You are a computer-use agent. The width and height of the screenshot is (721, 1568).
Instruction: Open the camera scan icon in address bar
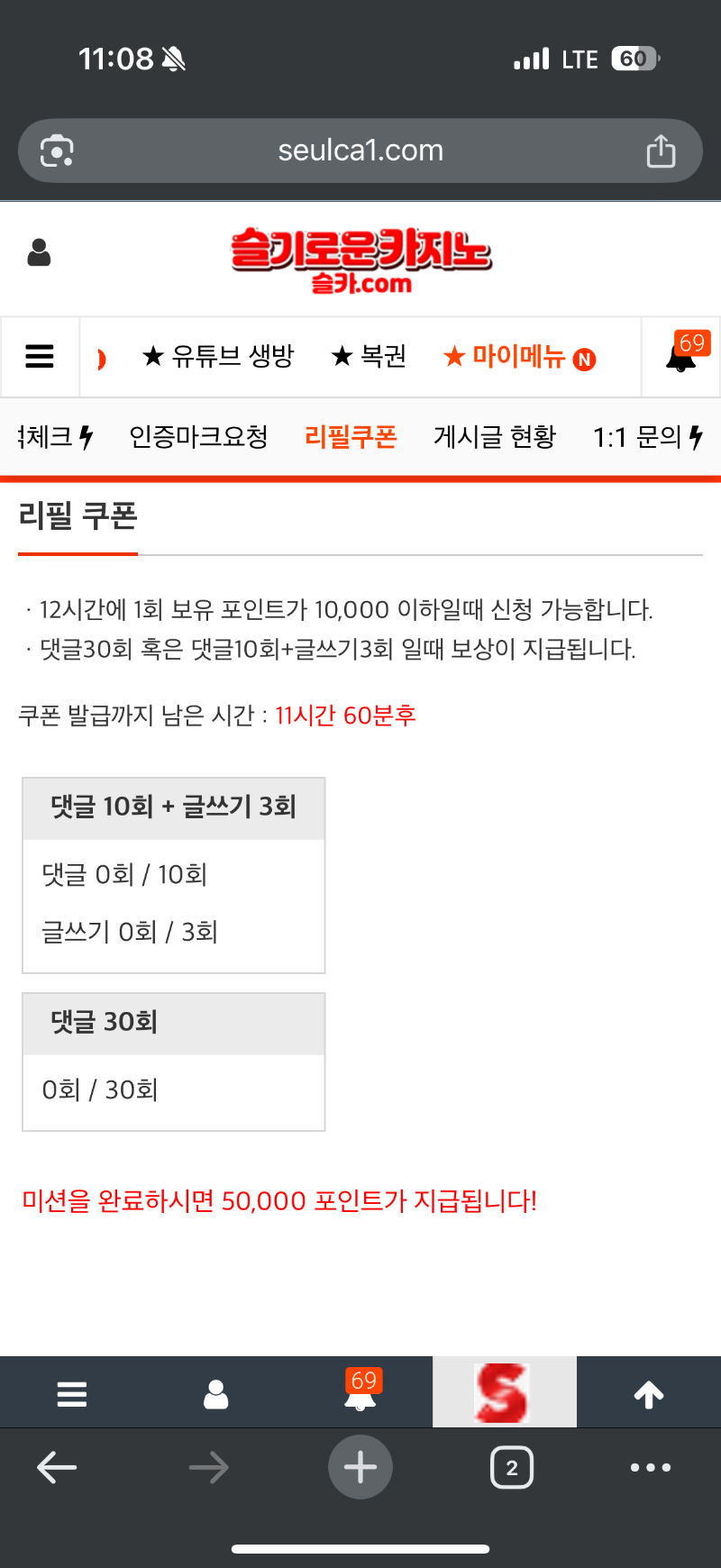tap(57, 151)
